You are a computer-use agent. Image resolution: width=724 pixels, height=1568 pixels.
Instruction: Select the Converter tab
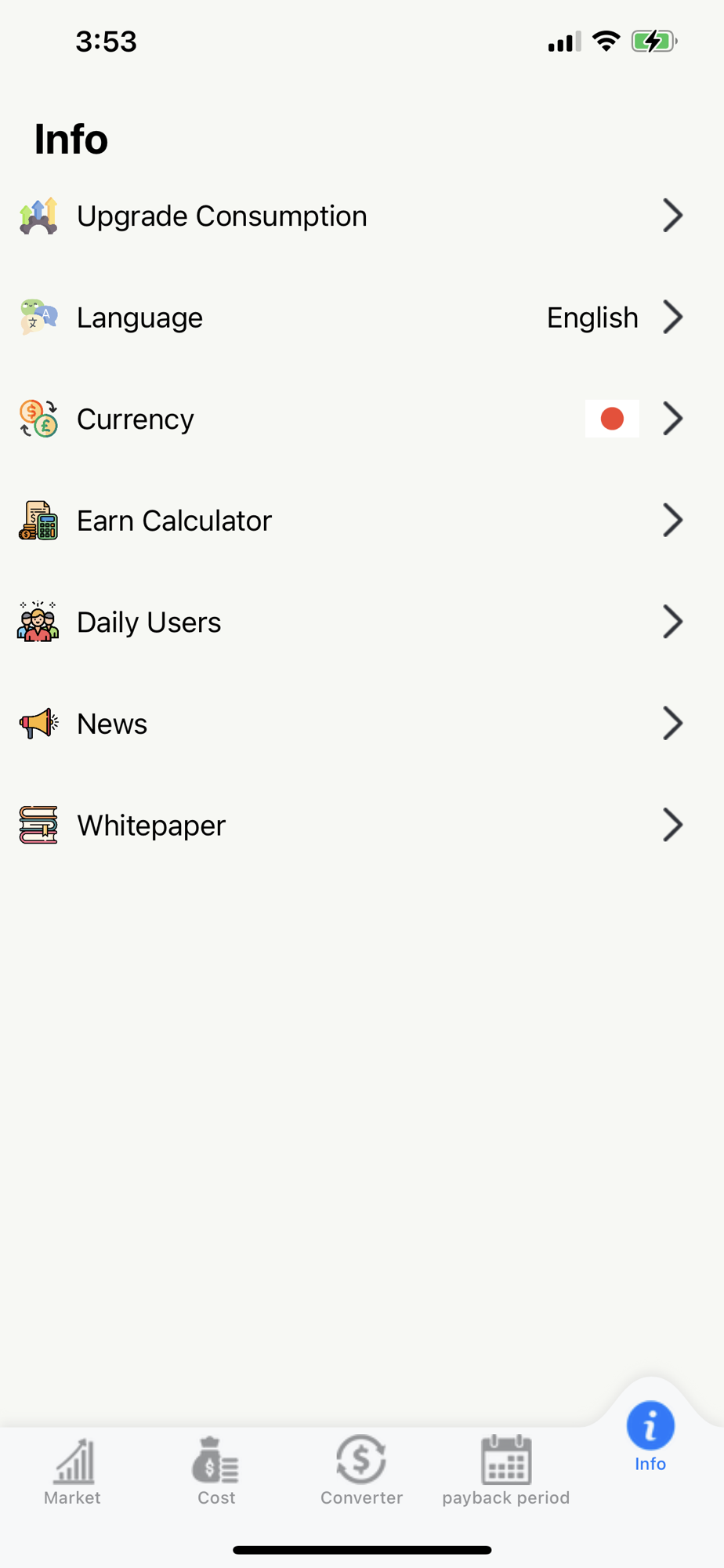(361, 1472)
